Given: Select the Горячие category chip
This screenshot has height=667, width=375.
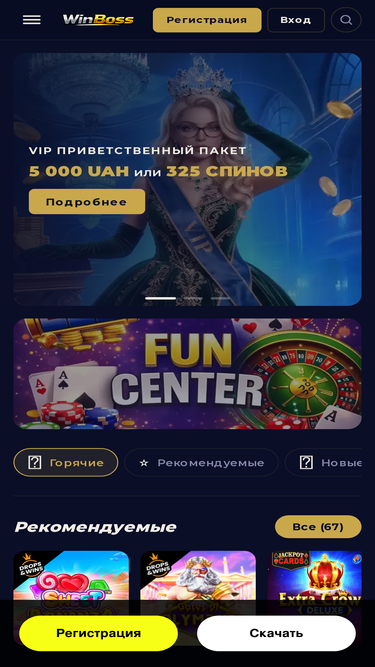Looking at the screenshot, I should click(x=66, y=462).
